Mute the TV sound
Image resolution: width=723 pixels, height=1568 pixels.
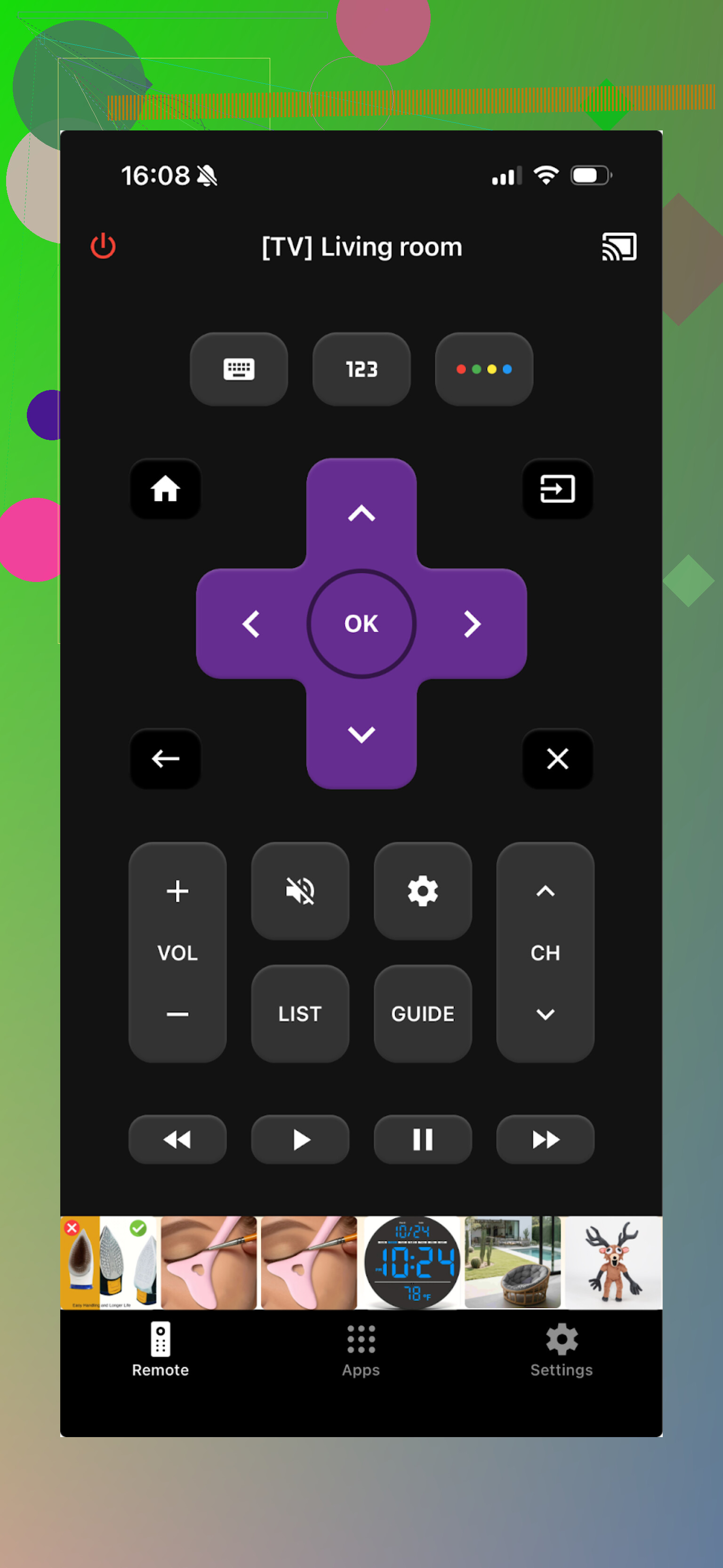pyautogui.click(x=300, y=891)
